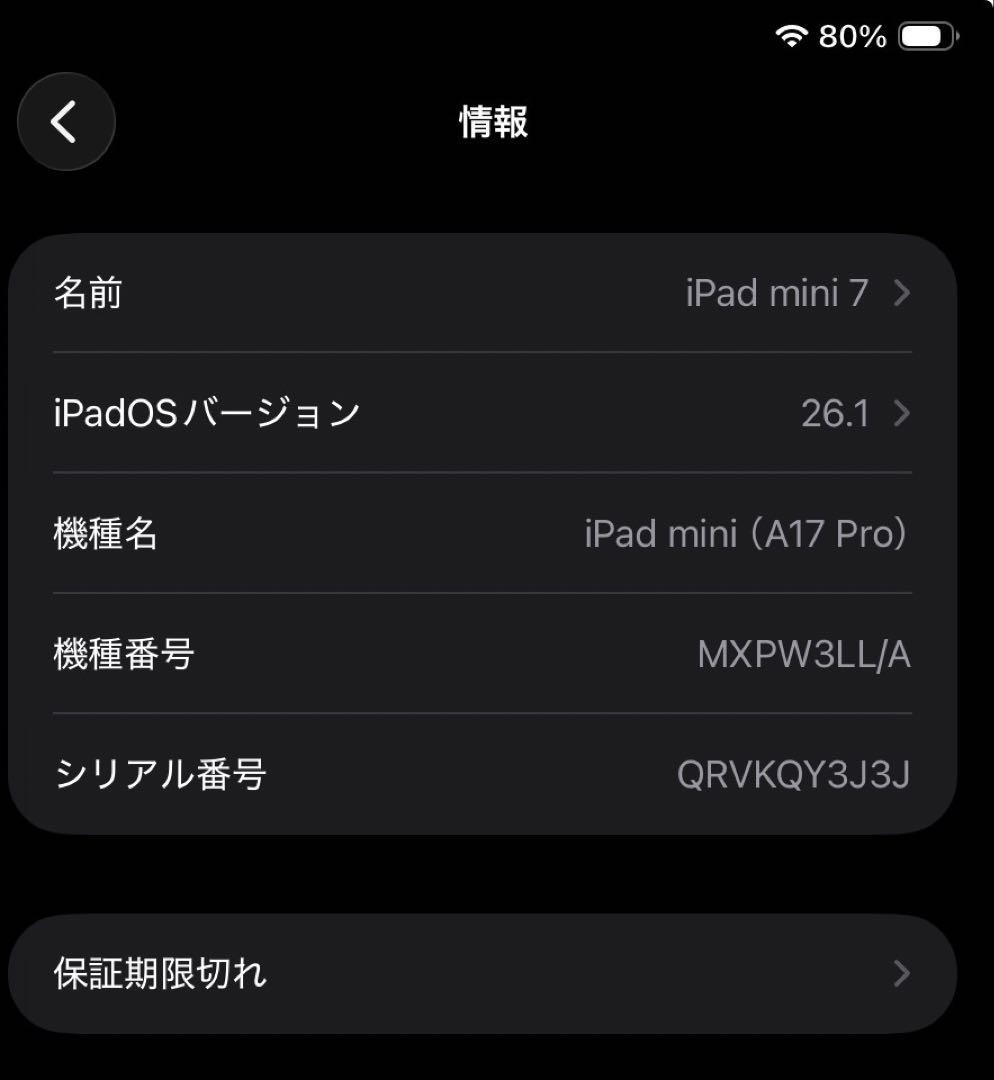This screenshot has width=994, height=1080.
Task: Select the serial number QRVKQY3J3J
Action: click(x=794, y=774)
